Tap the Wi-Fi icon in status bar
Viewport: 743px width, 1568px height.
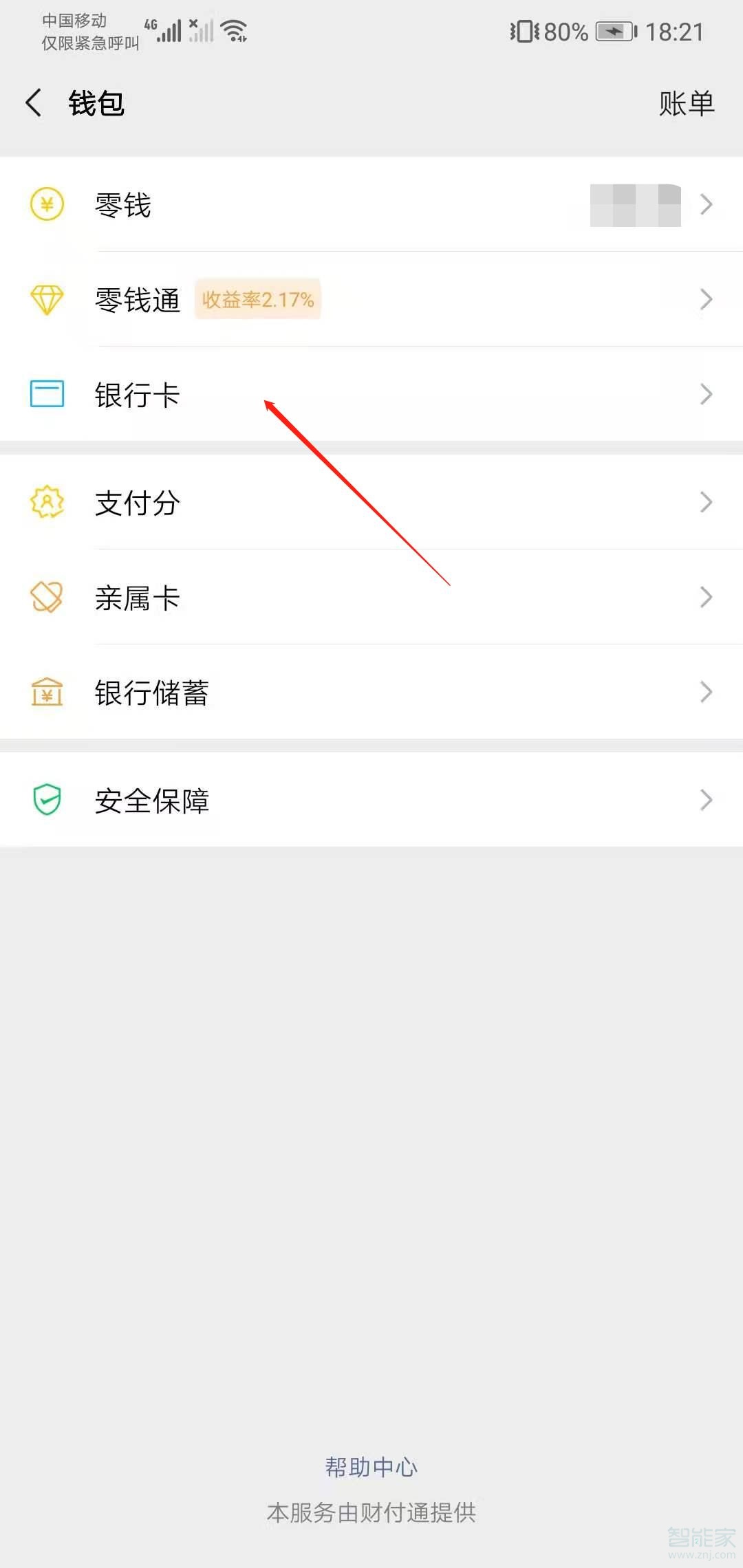coord(233,29)
